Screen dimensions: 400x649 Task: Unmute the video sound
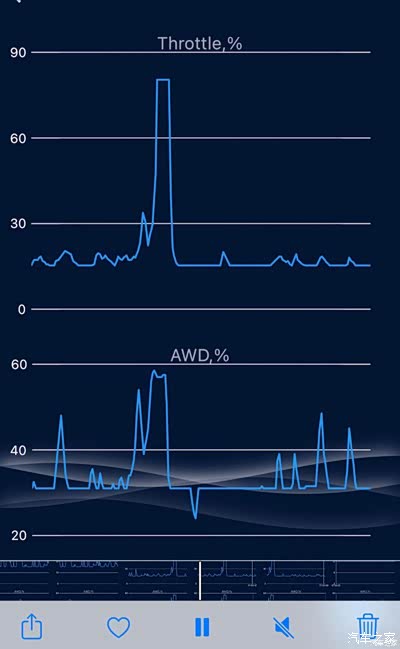click(x=284, y=627)
